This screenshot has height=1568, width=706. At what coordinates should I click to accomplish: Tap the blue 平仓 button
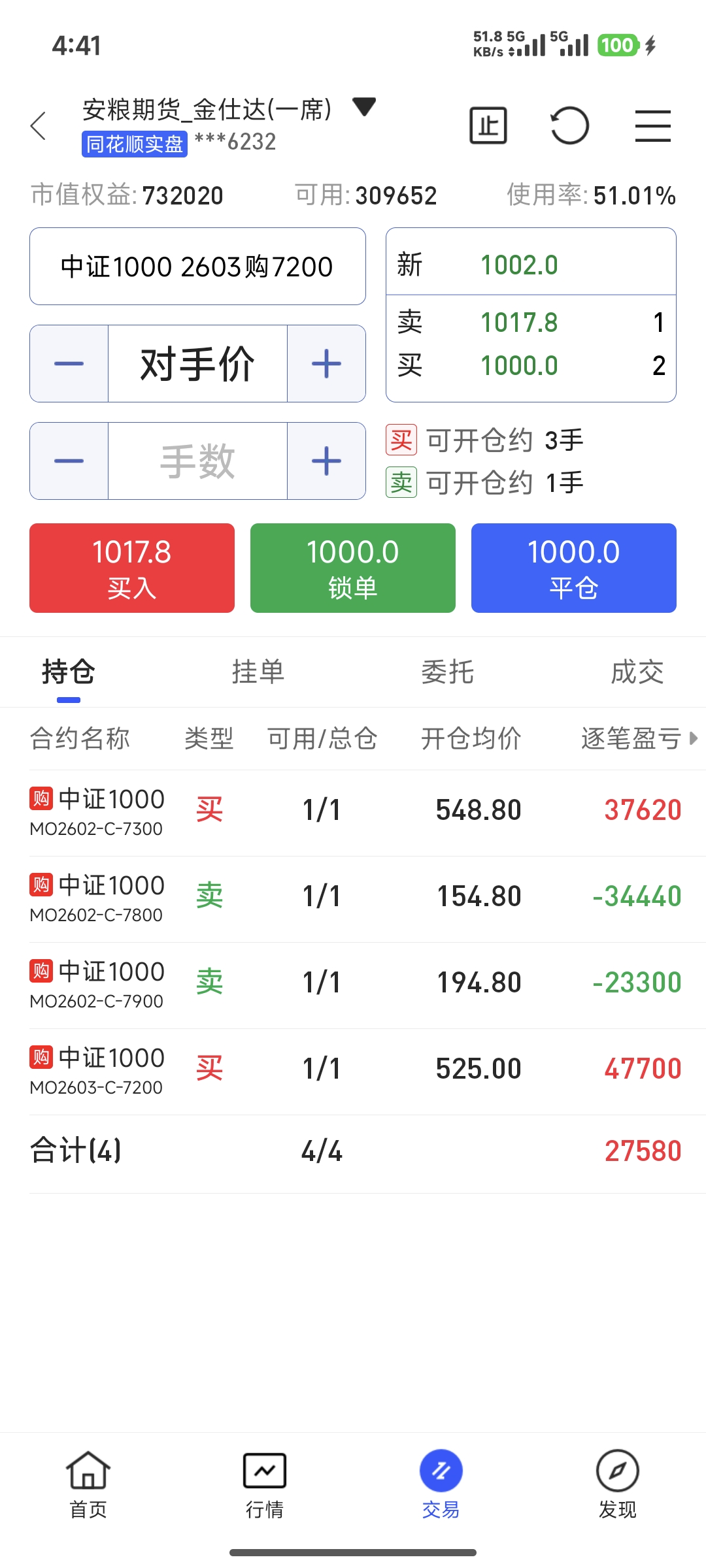point(573,568)
